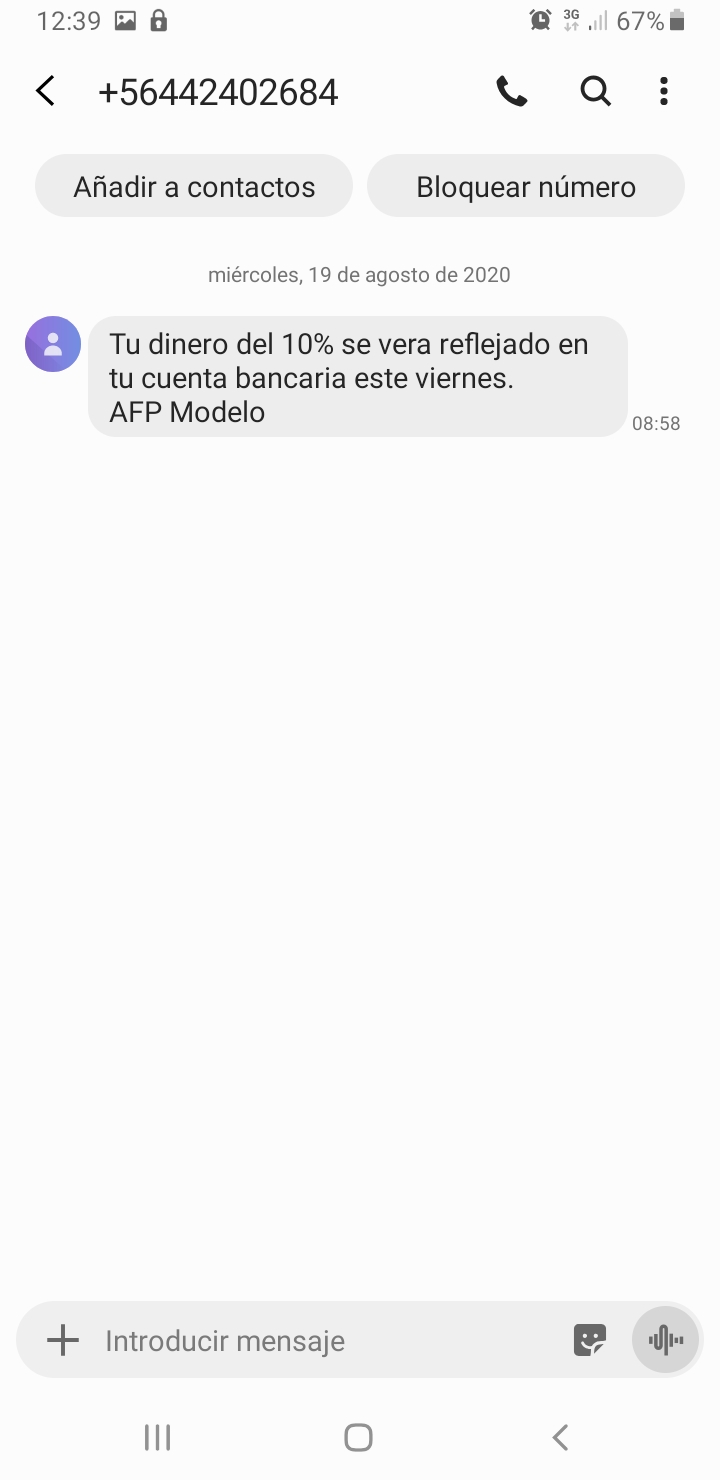This screenshot has height=1480, width=720.
Task: Open the plus attachment menu
Action: [x=63, y=1340]
